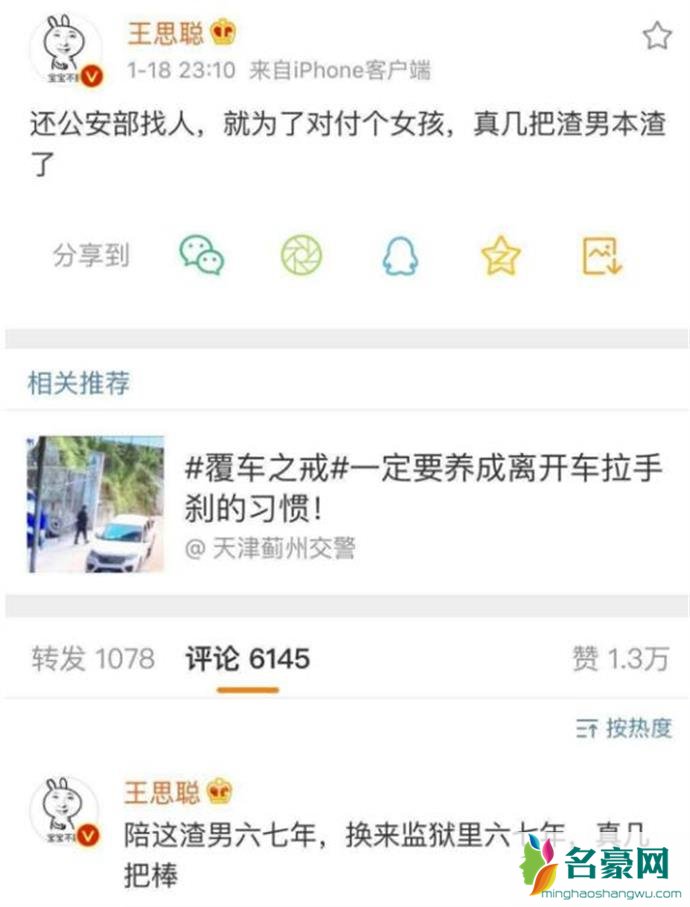Open 王思聪's name on the top comment
This screenshot has width=690, height=907.
163,793
